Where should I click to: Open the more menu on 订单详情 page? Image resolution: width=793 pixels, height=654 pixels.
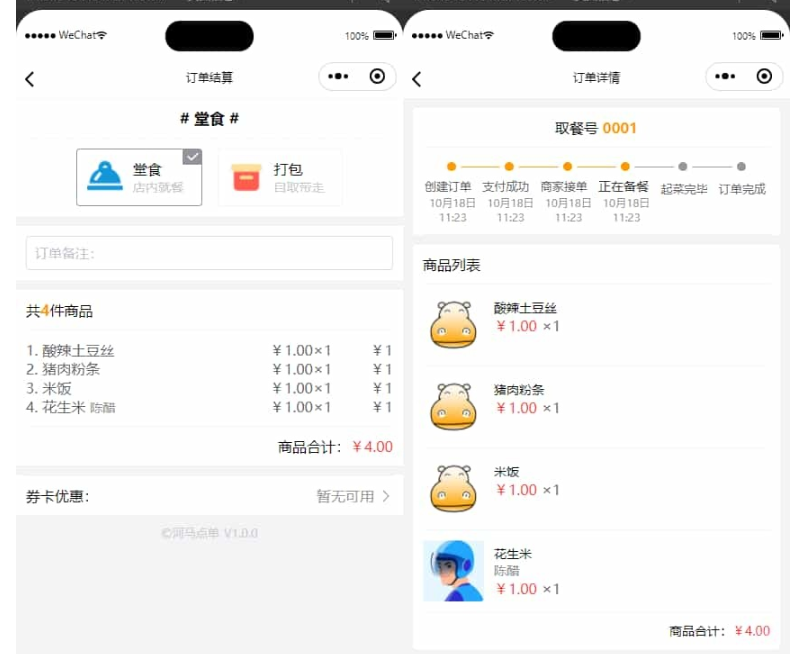tap(725, 77)
